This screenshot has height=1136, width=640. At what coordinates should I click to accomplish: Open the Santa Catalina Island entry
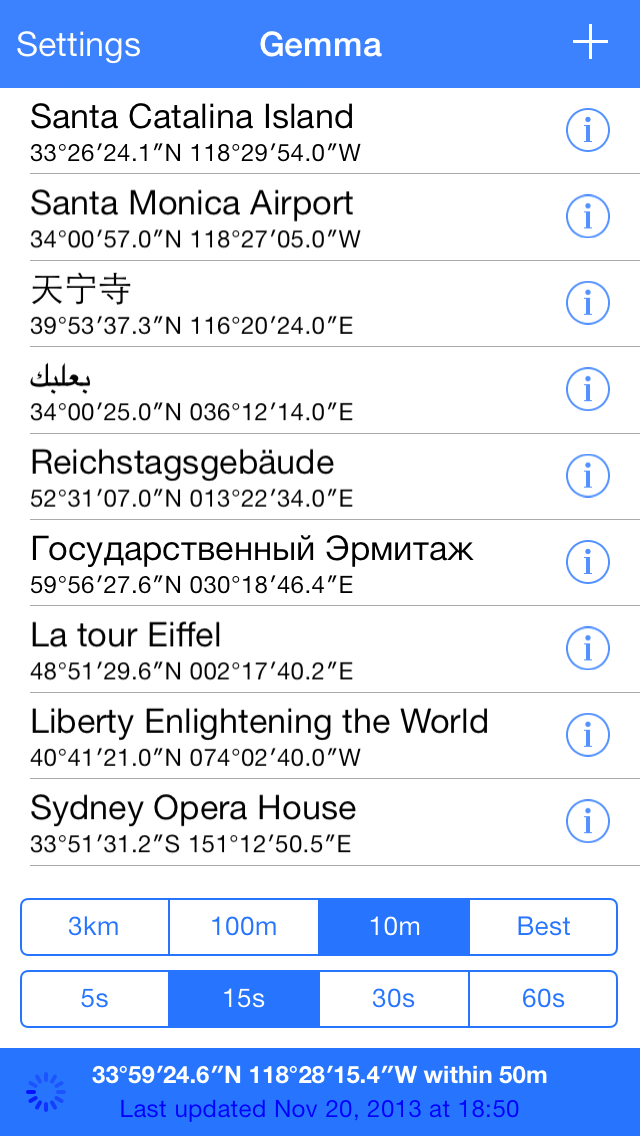point(320,131)
